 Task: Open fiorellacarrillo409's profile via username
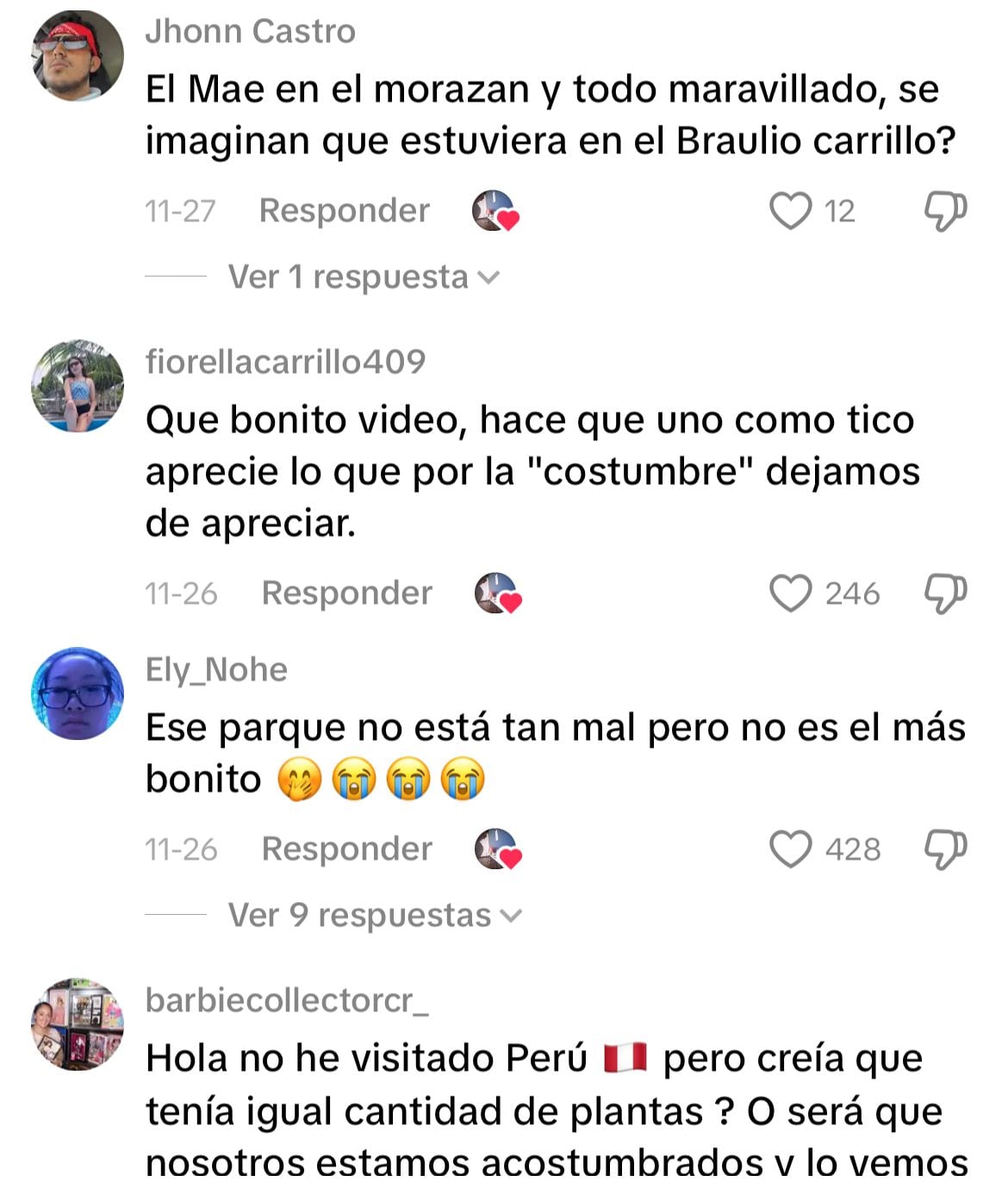(285, 362)
